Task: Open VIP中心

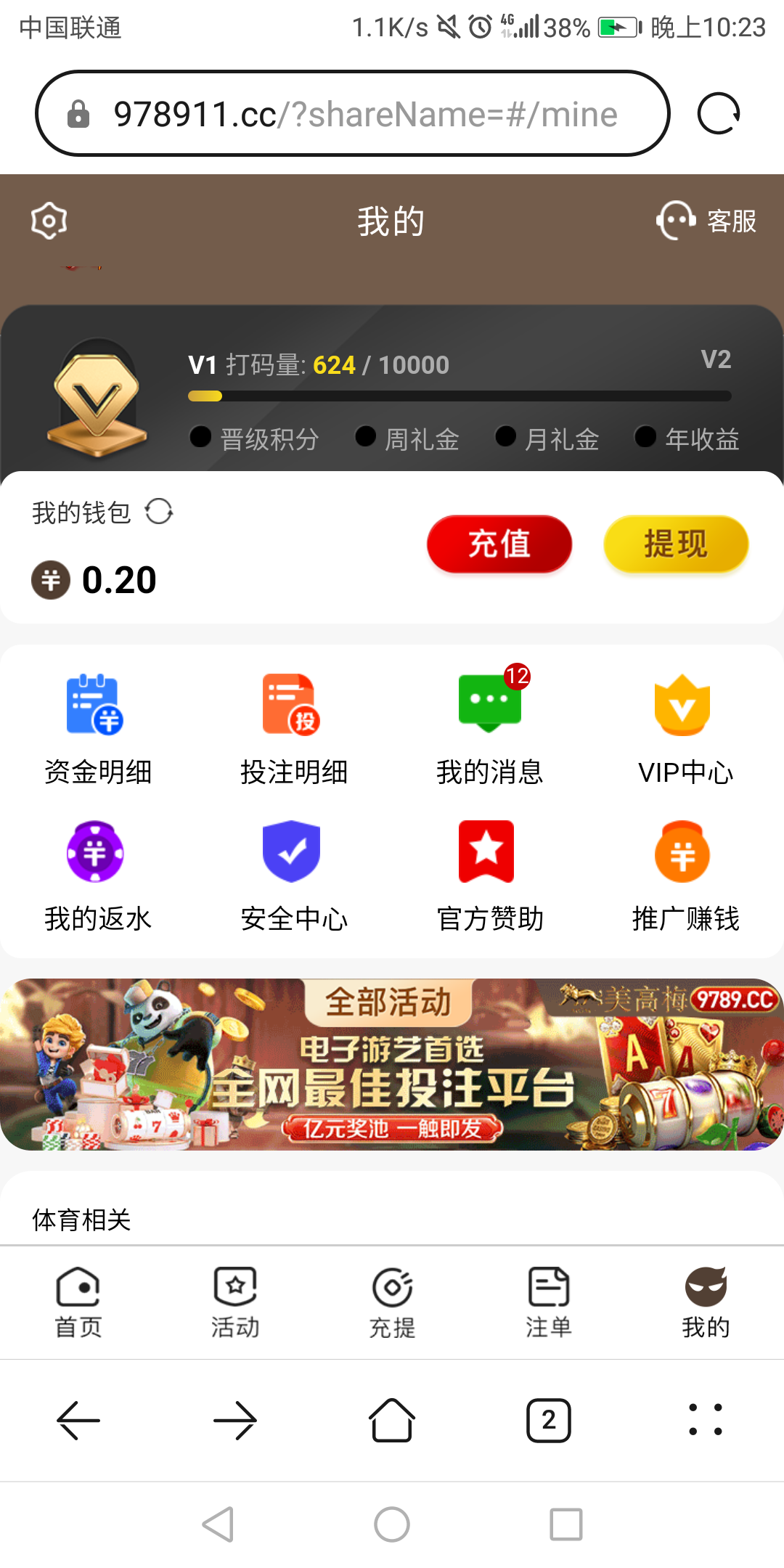Action: [685, 730]
